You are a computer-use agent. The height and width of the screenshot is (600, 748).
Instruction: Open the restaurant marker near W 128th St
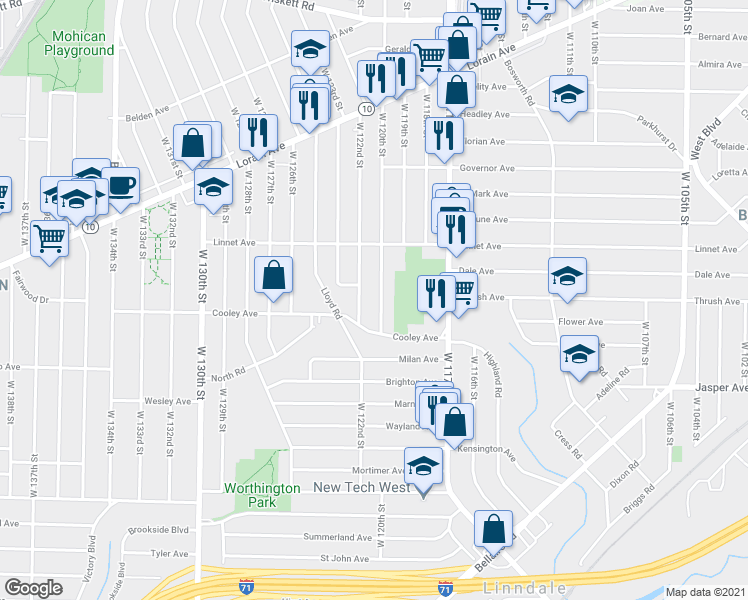point(259,134)
